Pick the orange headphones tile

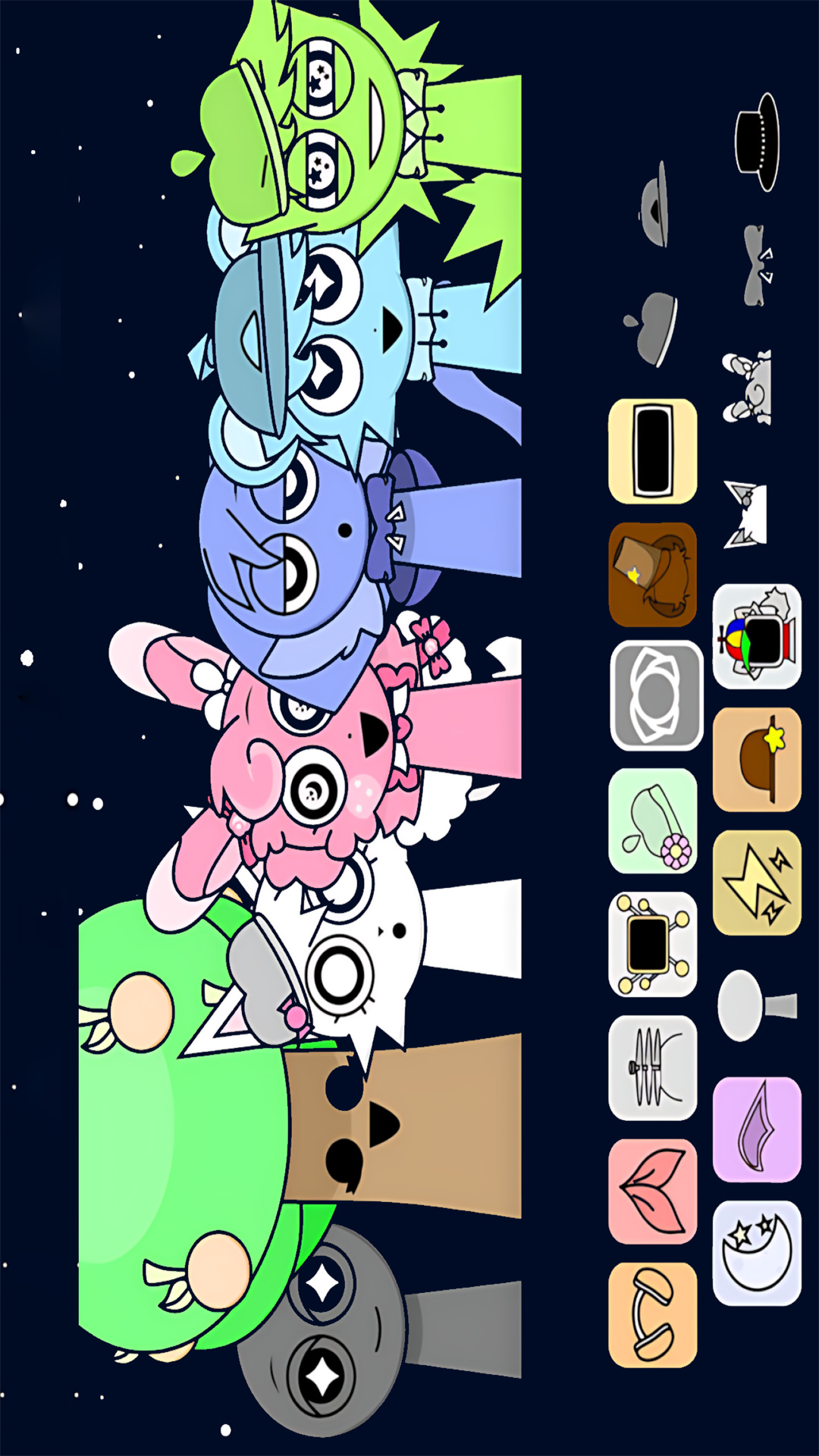[652, 1315]
